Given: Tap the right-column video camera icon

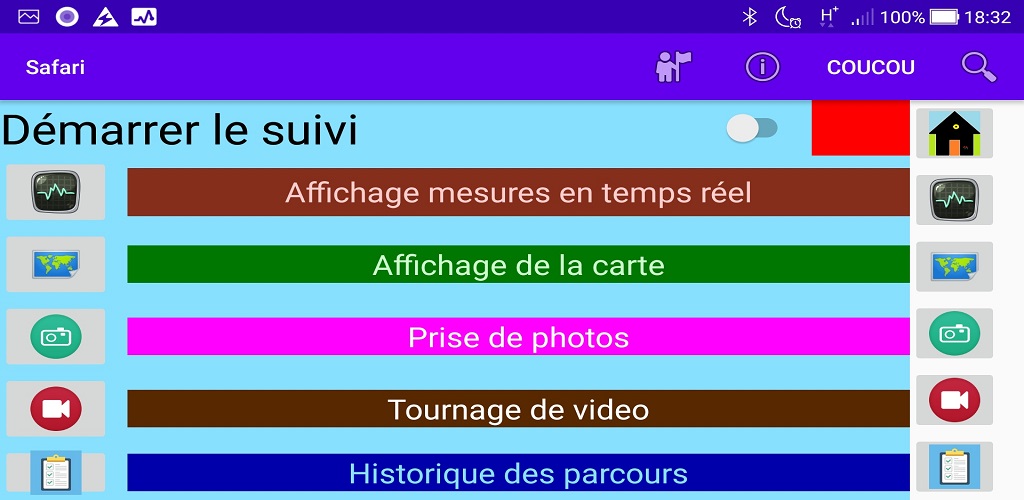Looking at the screenshot, I should coord(954,400).
